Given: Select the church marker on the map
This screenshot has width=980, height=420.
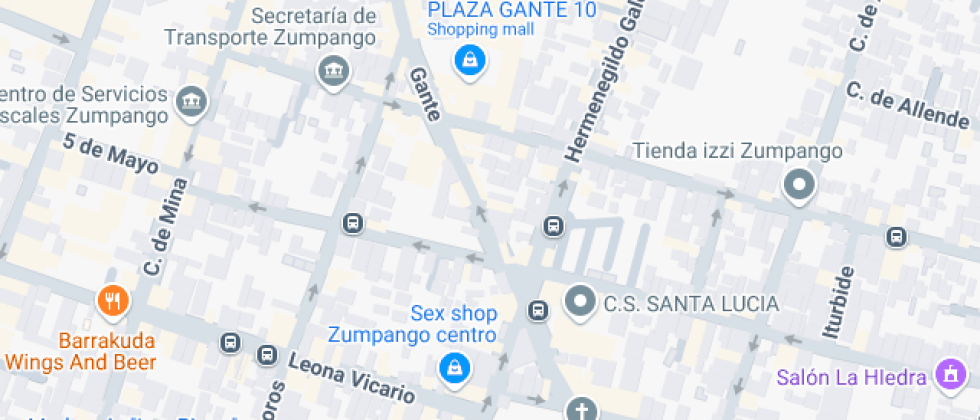Looking at the screenshot, I should (580, 409).
